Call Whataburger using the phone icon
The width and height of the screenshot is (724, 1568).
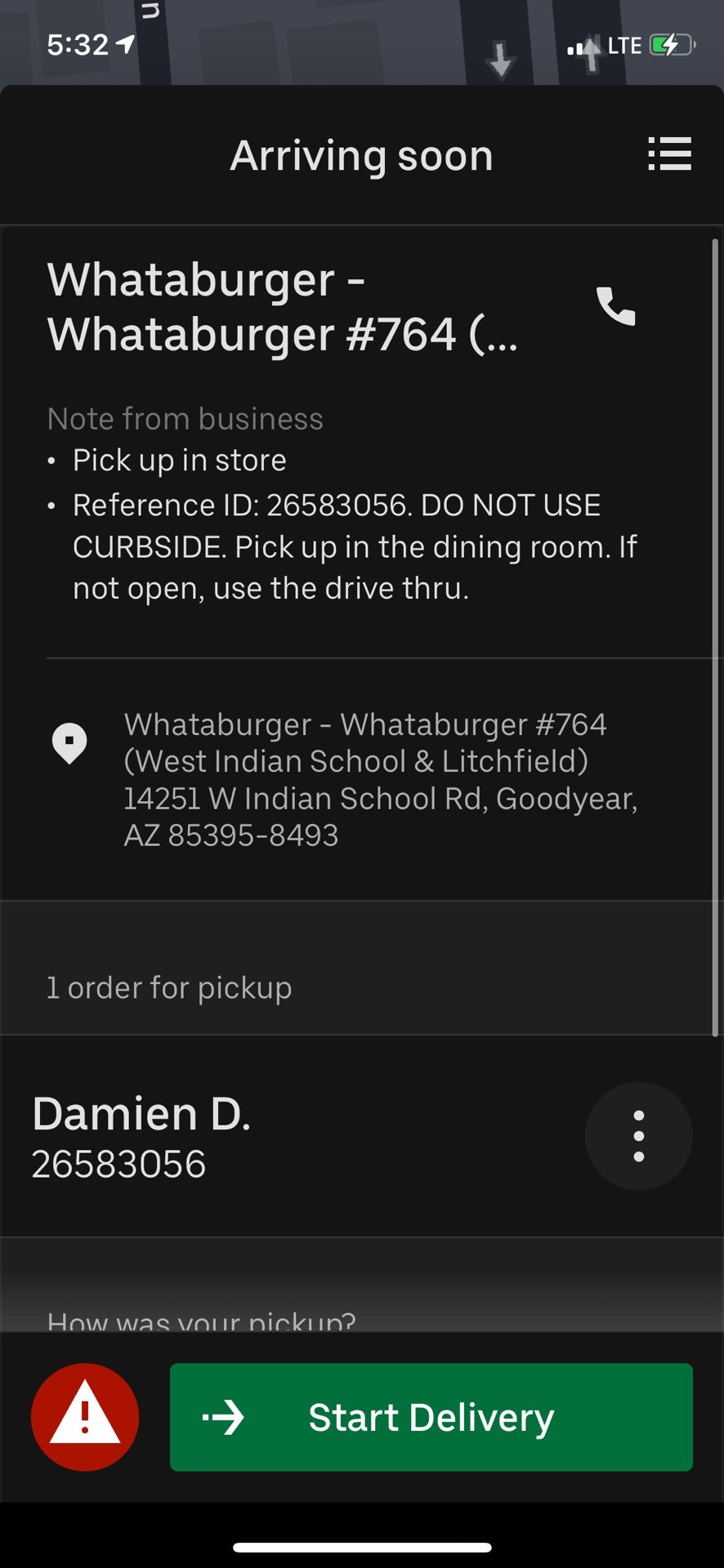pyautogui.click(x=616, y=309)
